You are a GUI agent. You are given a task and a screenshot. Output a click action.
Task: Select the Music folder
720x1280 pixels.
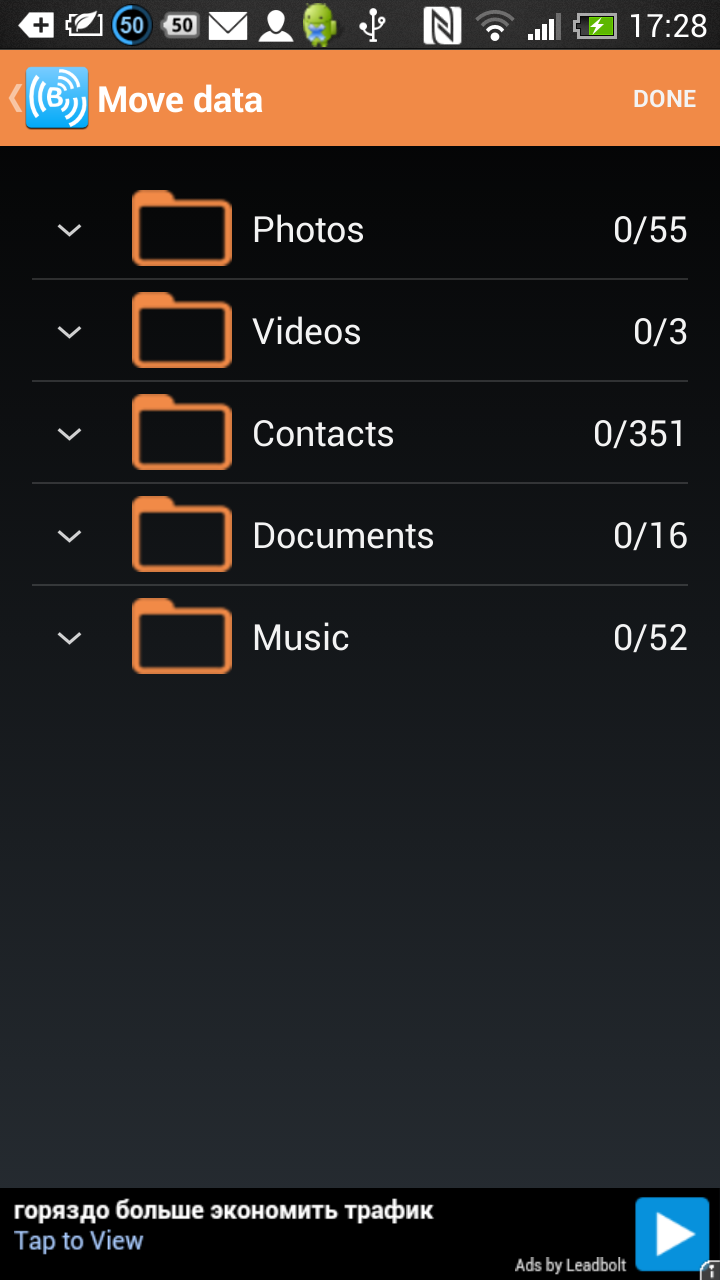(182, 638)
